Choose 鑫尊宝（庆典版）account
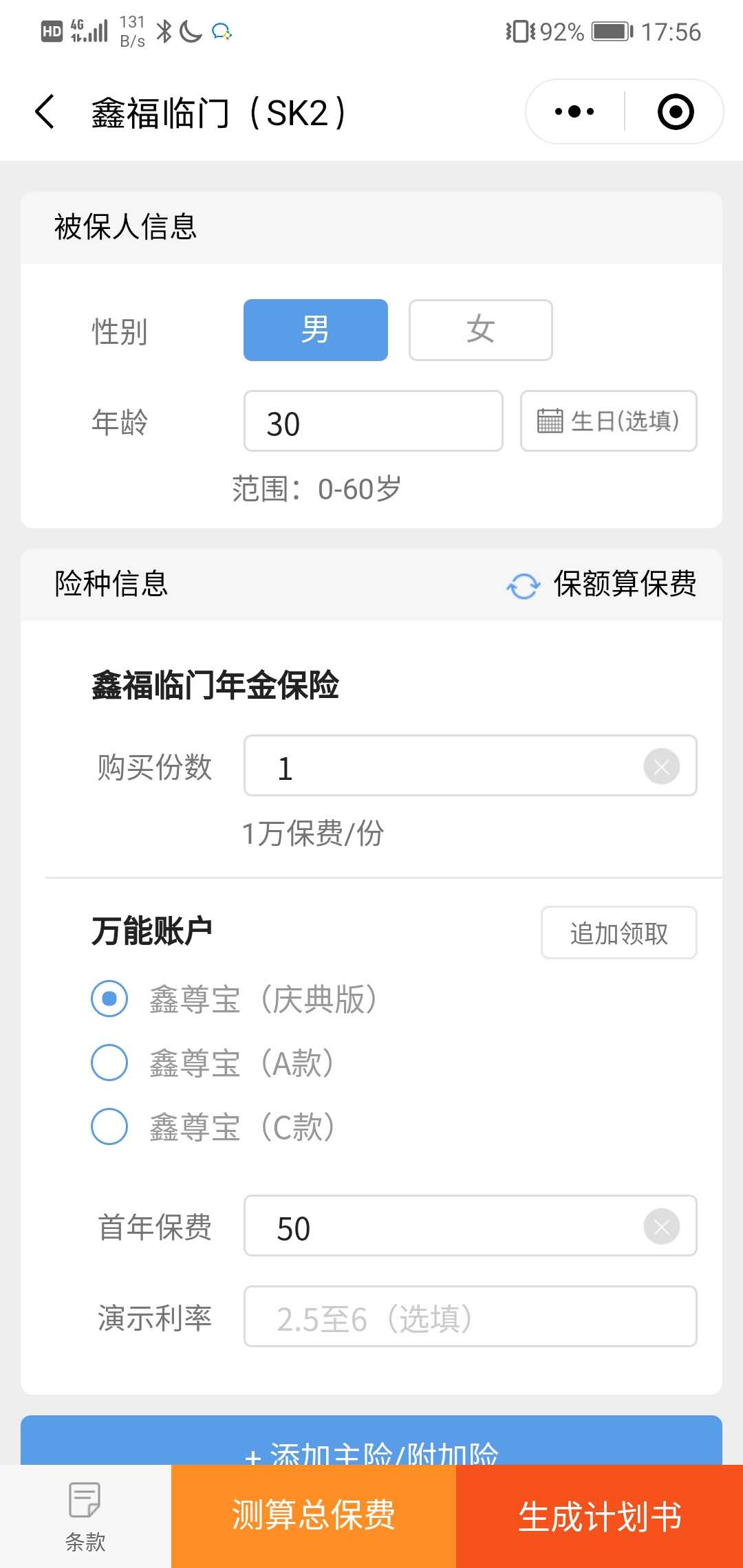 coord(234,999)
